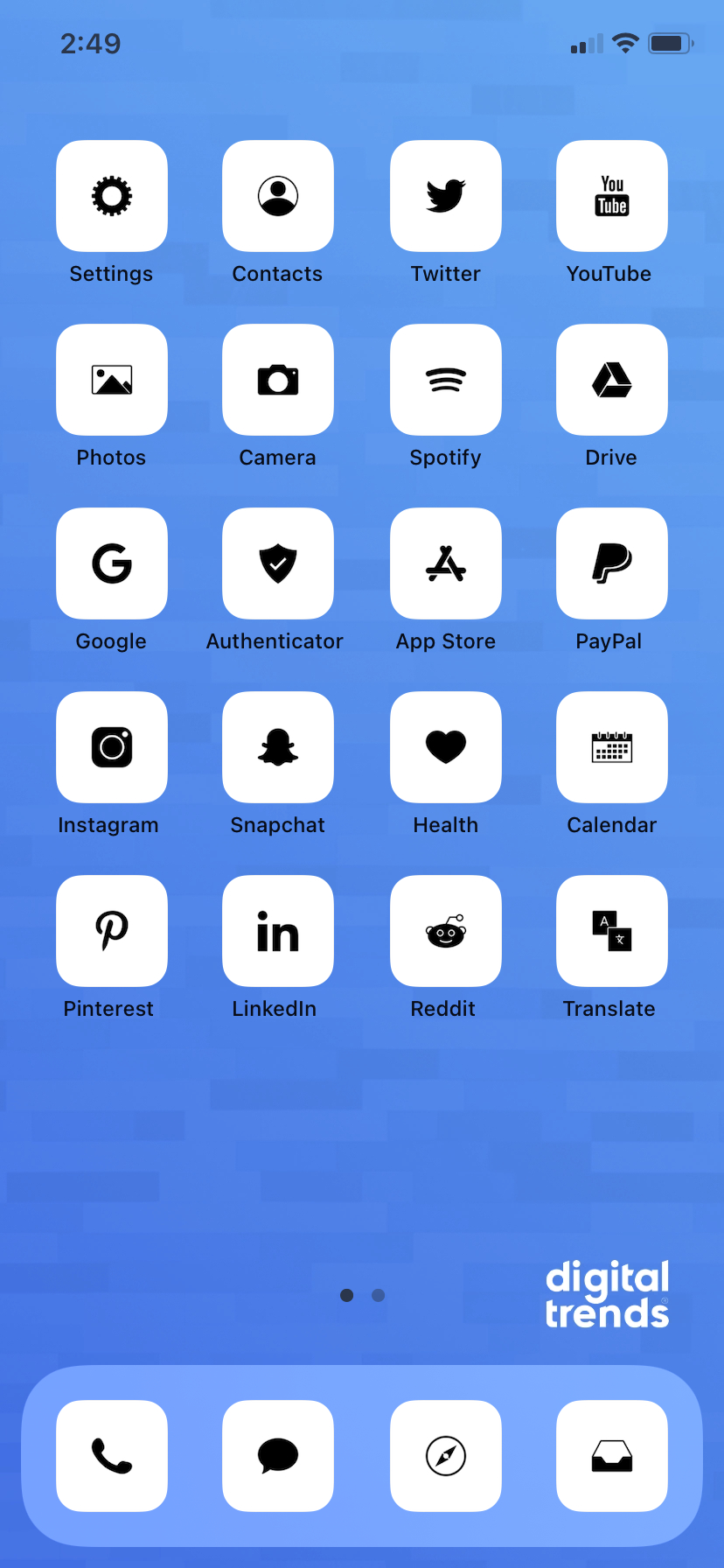This screenshot has width=724, height=1568.
Task: Launch the Safari compass icon in dock
Action: (x=446, y=1456)
